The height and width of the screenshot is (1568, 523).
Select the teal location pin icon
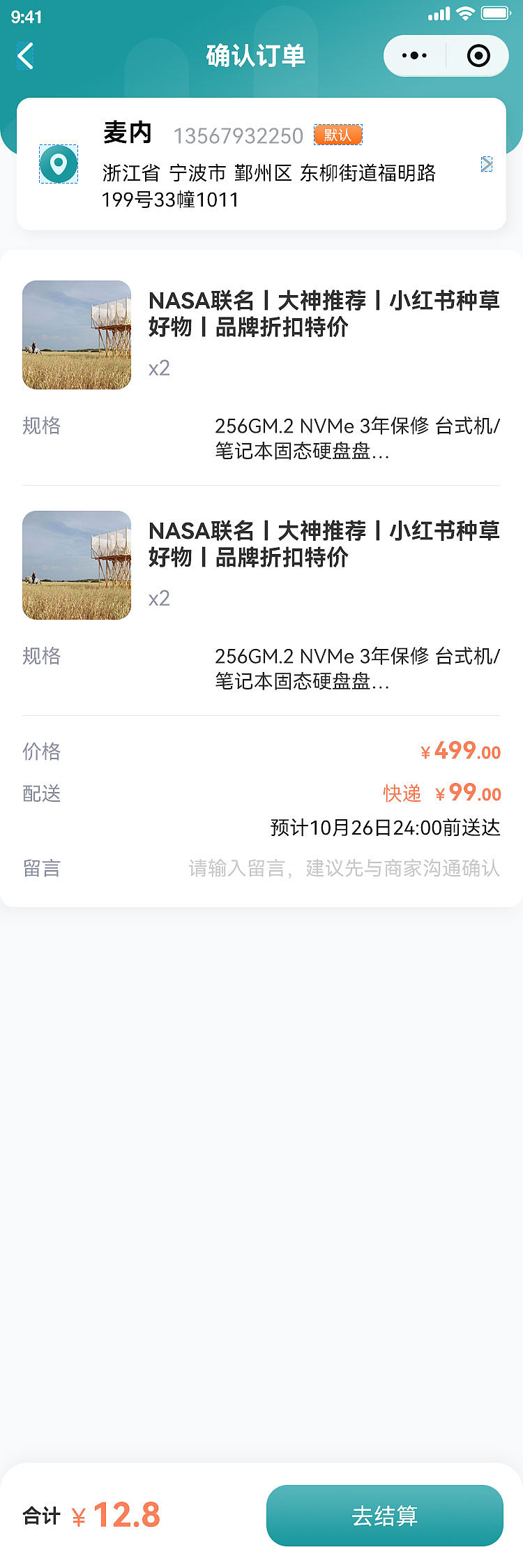pyautogui.click(x=60, y=165)
